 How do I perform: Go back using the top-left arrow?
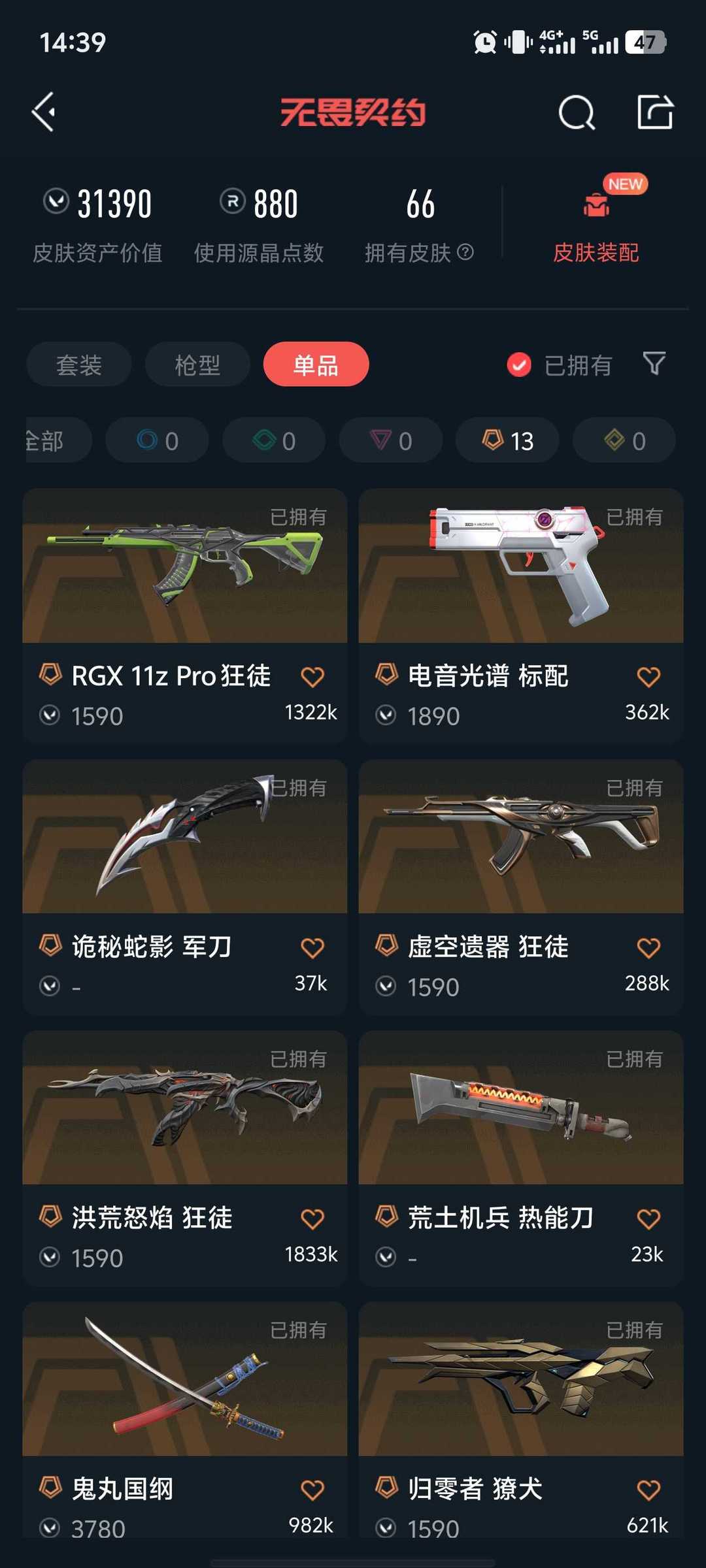pos(44,112)
